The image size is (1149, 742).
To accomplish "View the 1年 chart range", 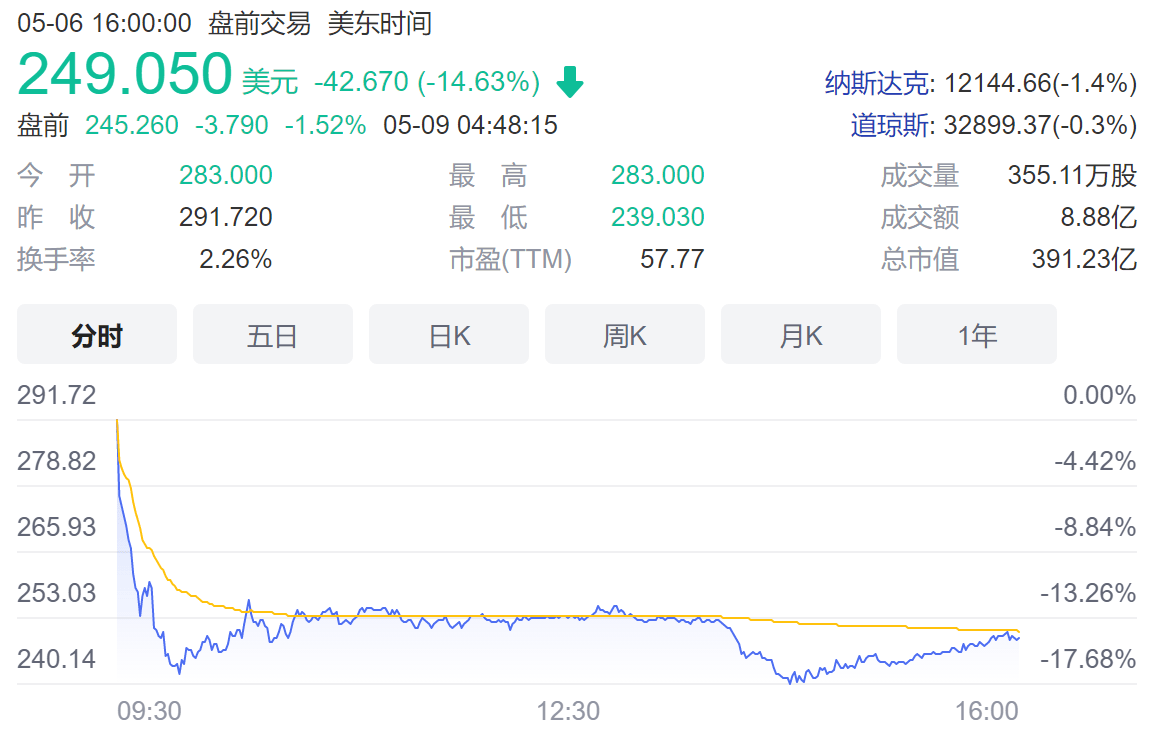I will click(x=977, y=335).
